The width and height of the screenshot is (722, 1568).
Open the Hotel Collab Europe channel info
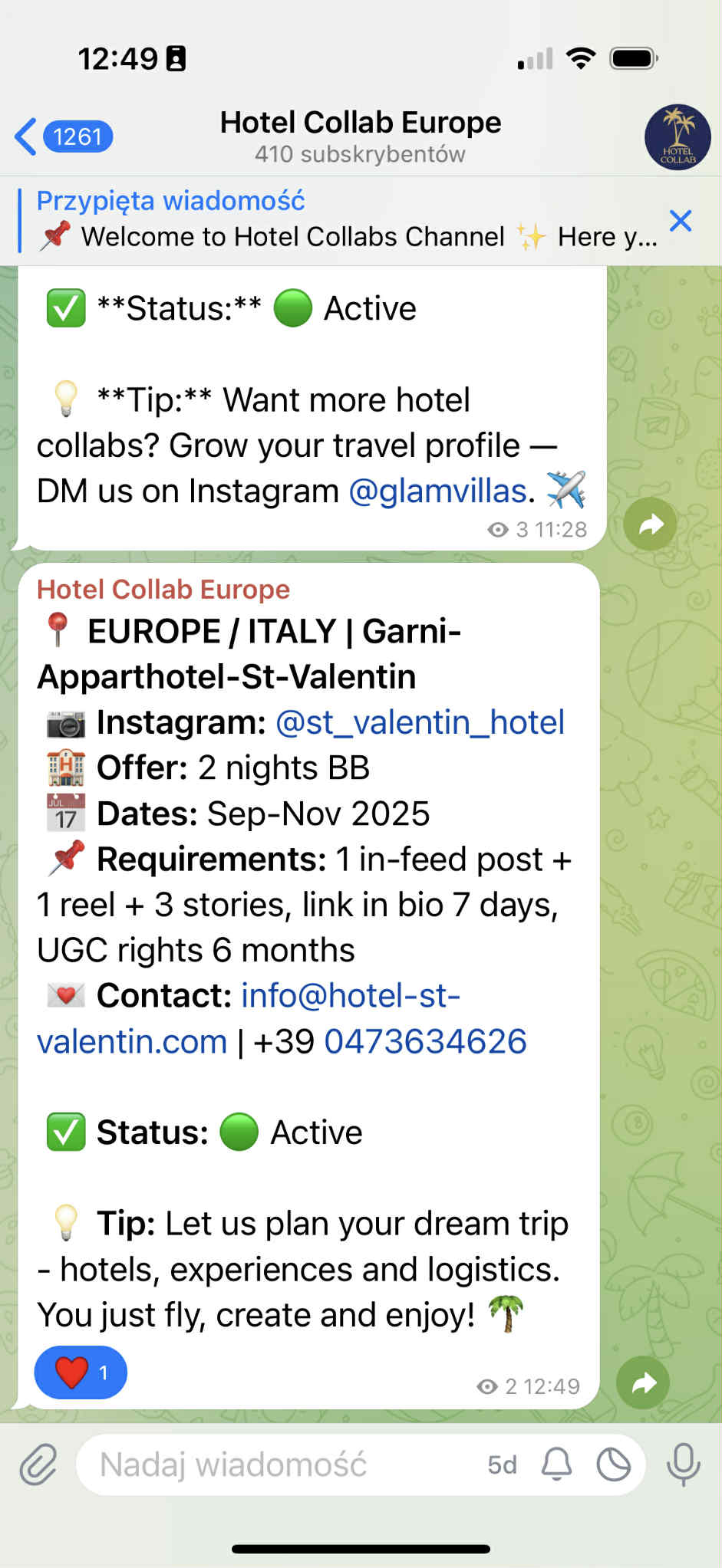pyautogui.click(x=360, y=136)
